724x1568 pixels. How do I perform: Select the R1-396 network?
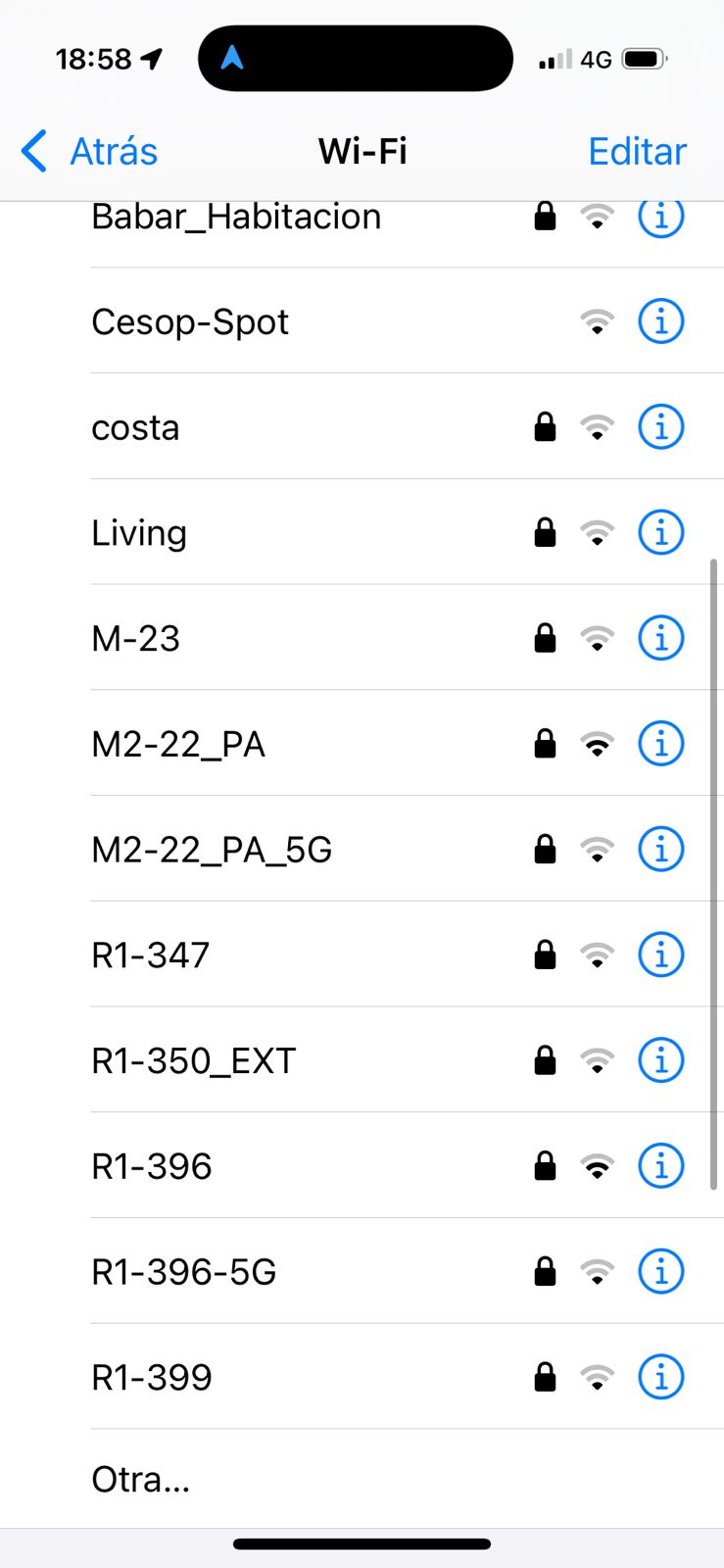(x=152, y=1166)
